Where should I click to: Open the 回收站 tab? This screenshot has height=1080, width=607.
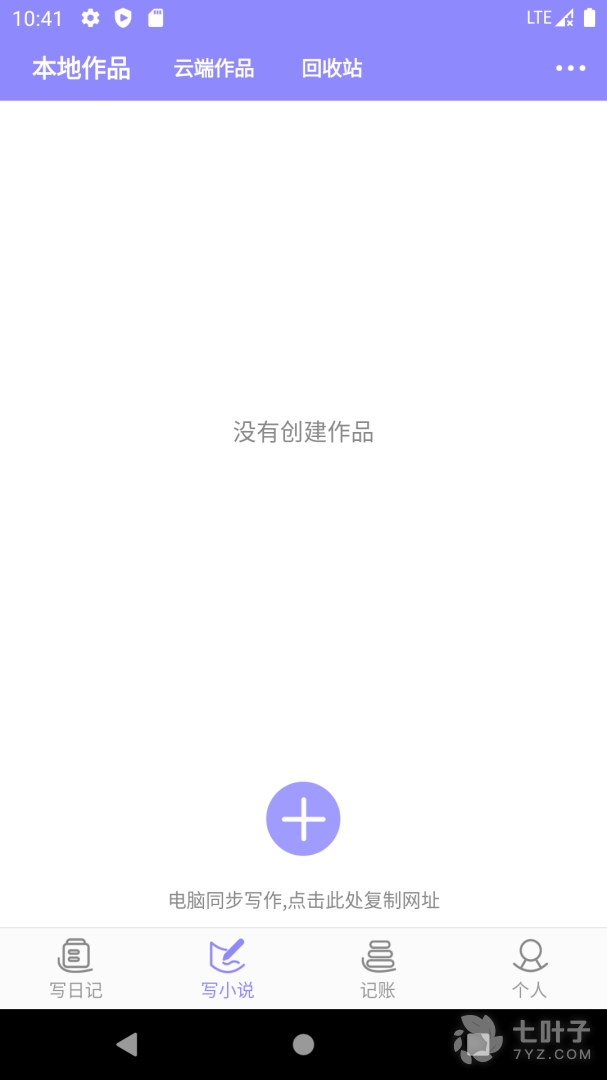332,68
